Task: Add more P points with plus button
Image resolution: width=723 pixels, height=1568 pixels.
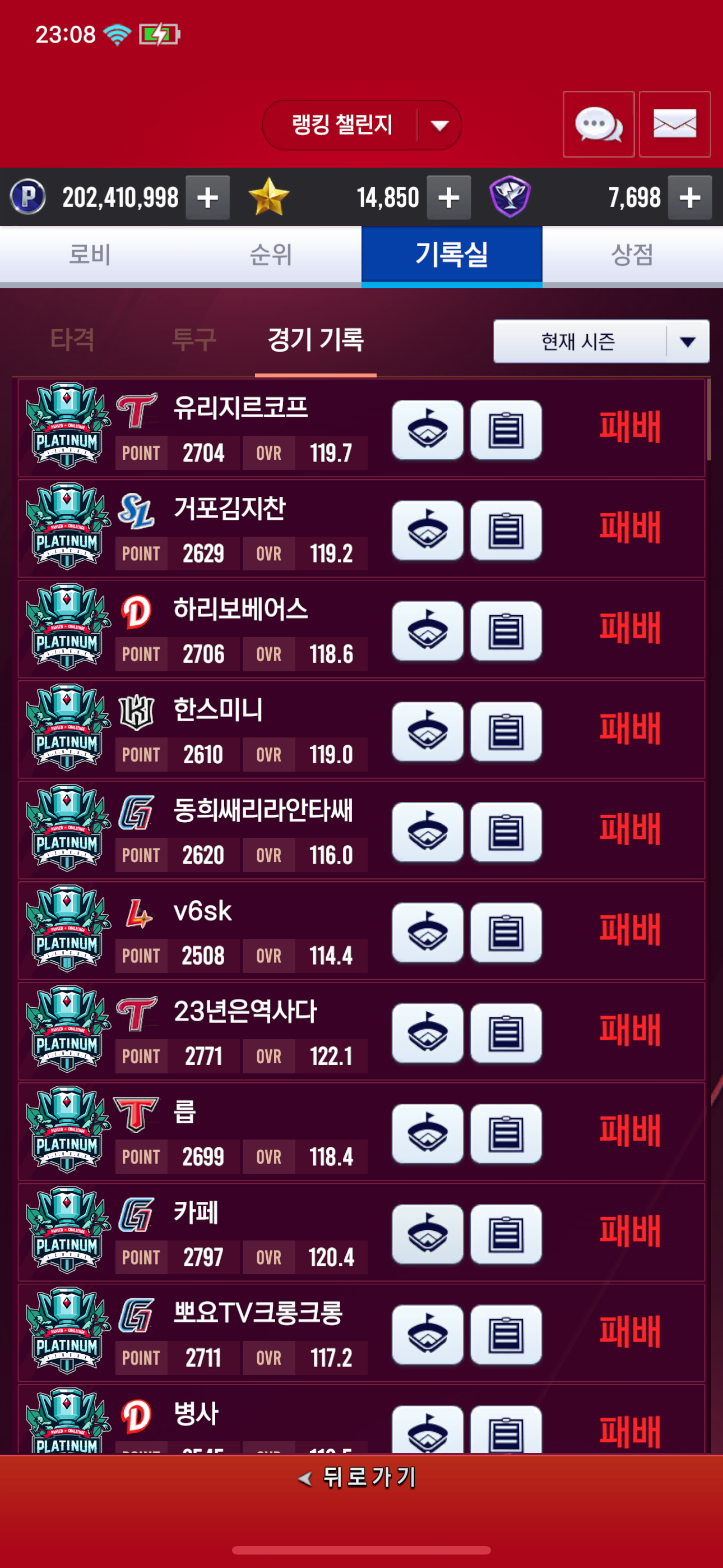Action: (207, 197)
